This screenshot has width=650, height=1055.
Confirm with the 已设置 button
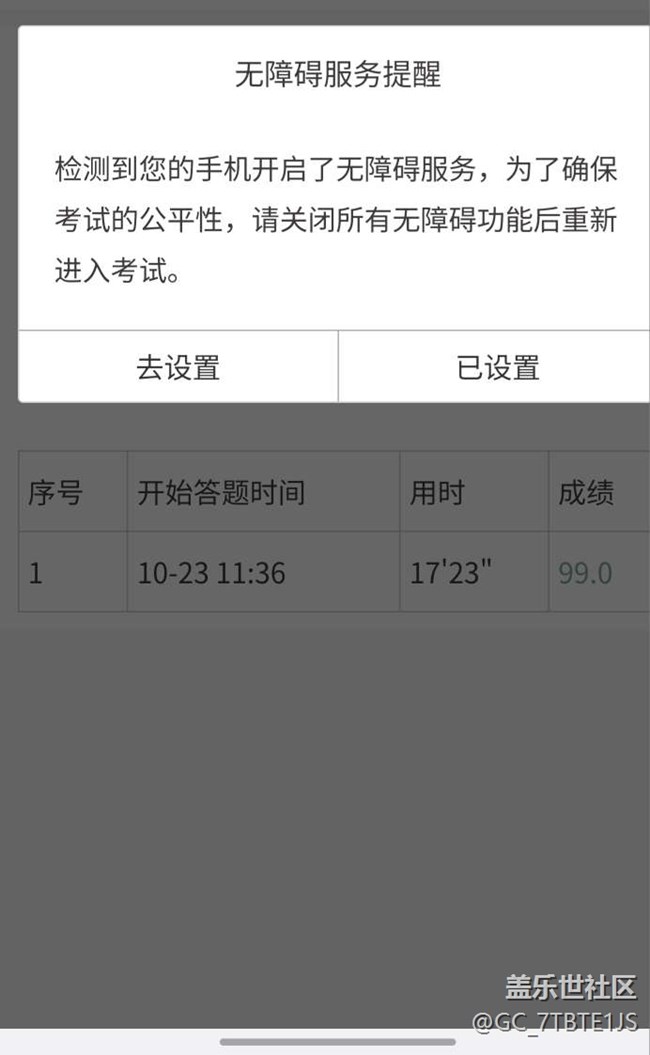497,367
